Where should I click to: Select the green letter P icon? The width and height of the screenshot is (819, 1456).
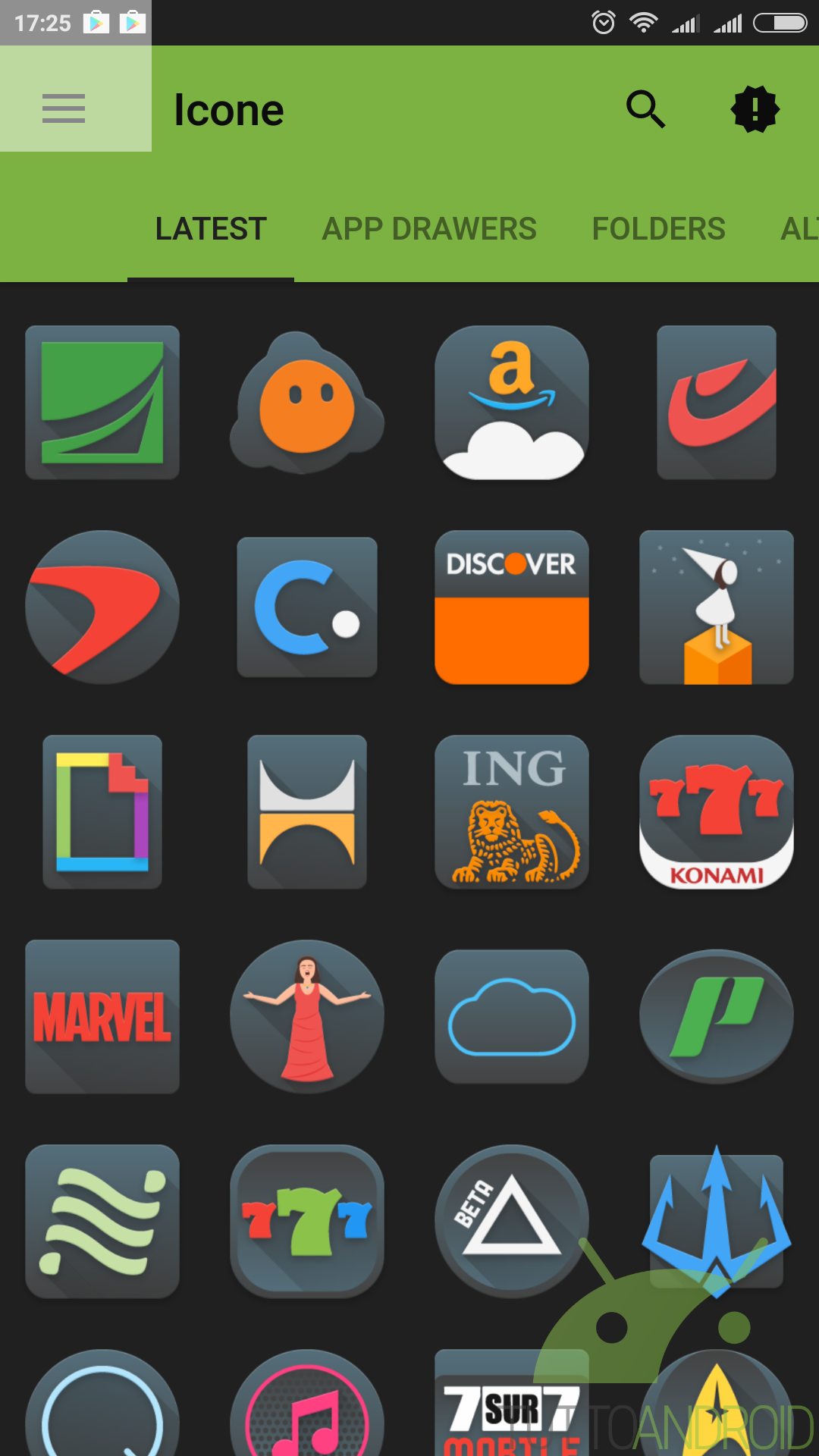click(717, 1017)
